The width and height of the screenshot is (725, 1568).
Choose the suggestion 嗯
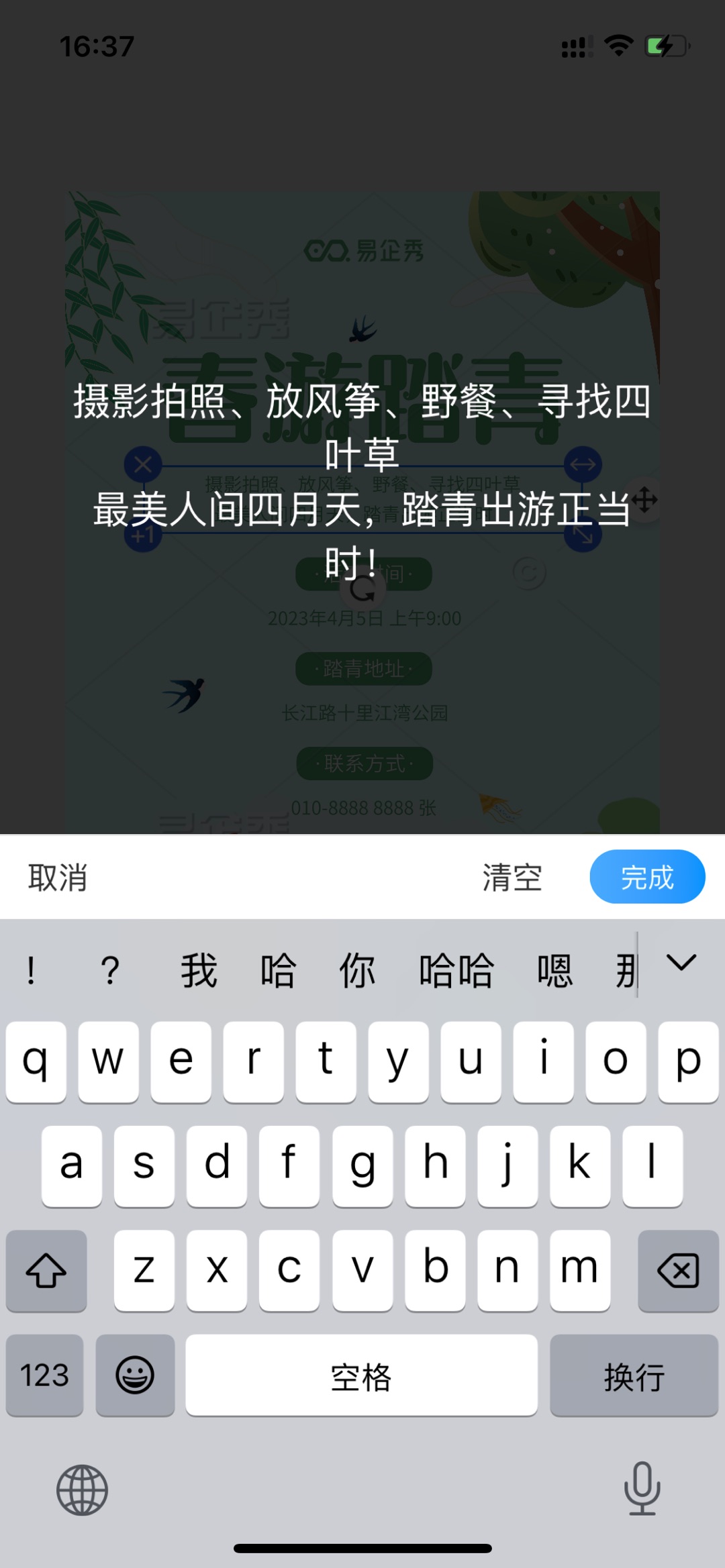coord(554,970)
